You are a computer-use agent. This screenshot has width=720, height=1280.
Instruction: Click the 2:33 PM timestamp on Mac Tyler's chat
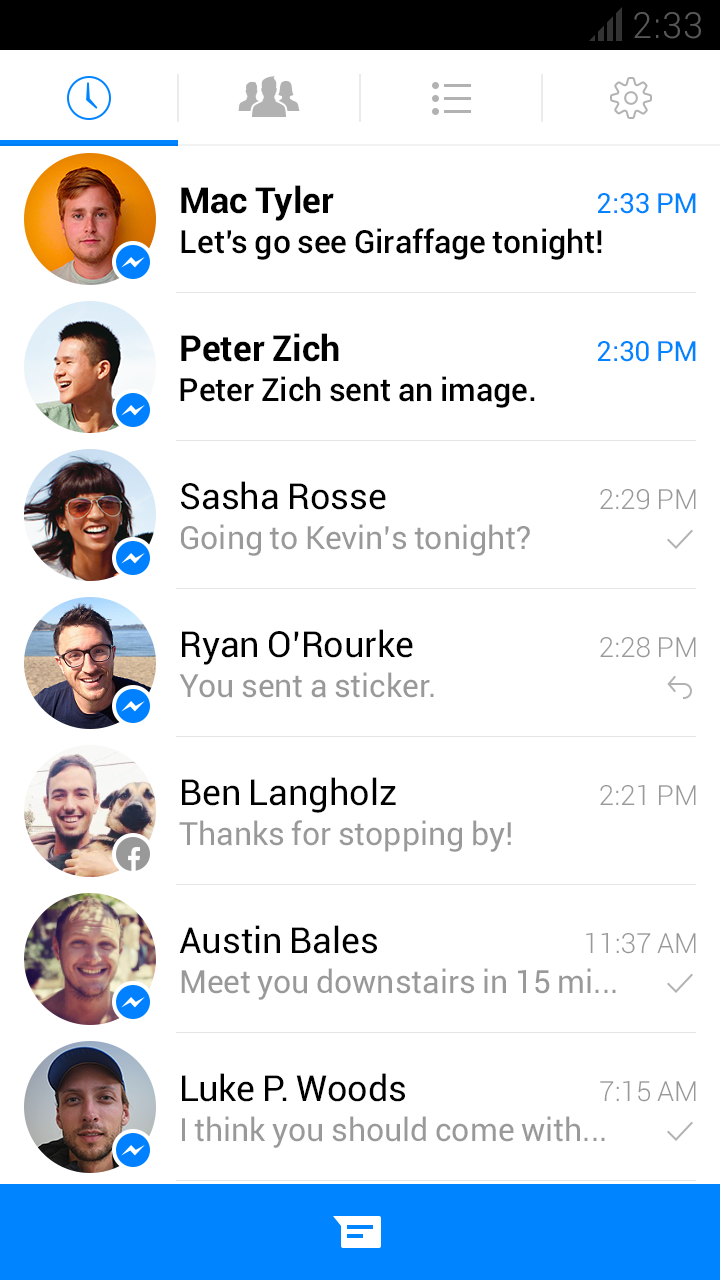[x=646, y=203]
